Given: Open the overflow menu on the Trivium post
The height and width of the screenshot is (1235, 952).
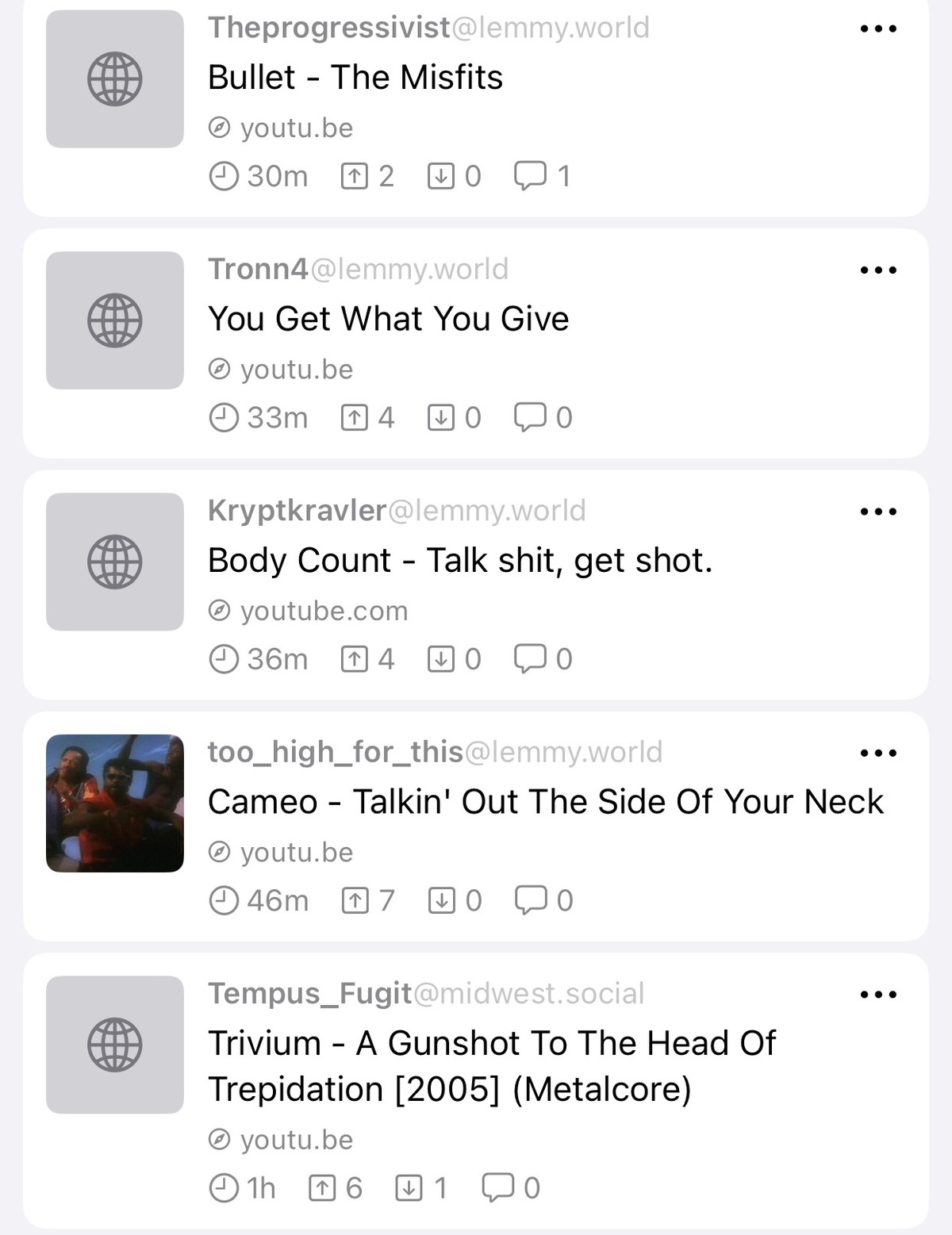Looking at the screenshot, I should (878, 995).
